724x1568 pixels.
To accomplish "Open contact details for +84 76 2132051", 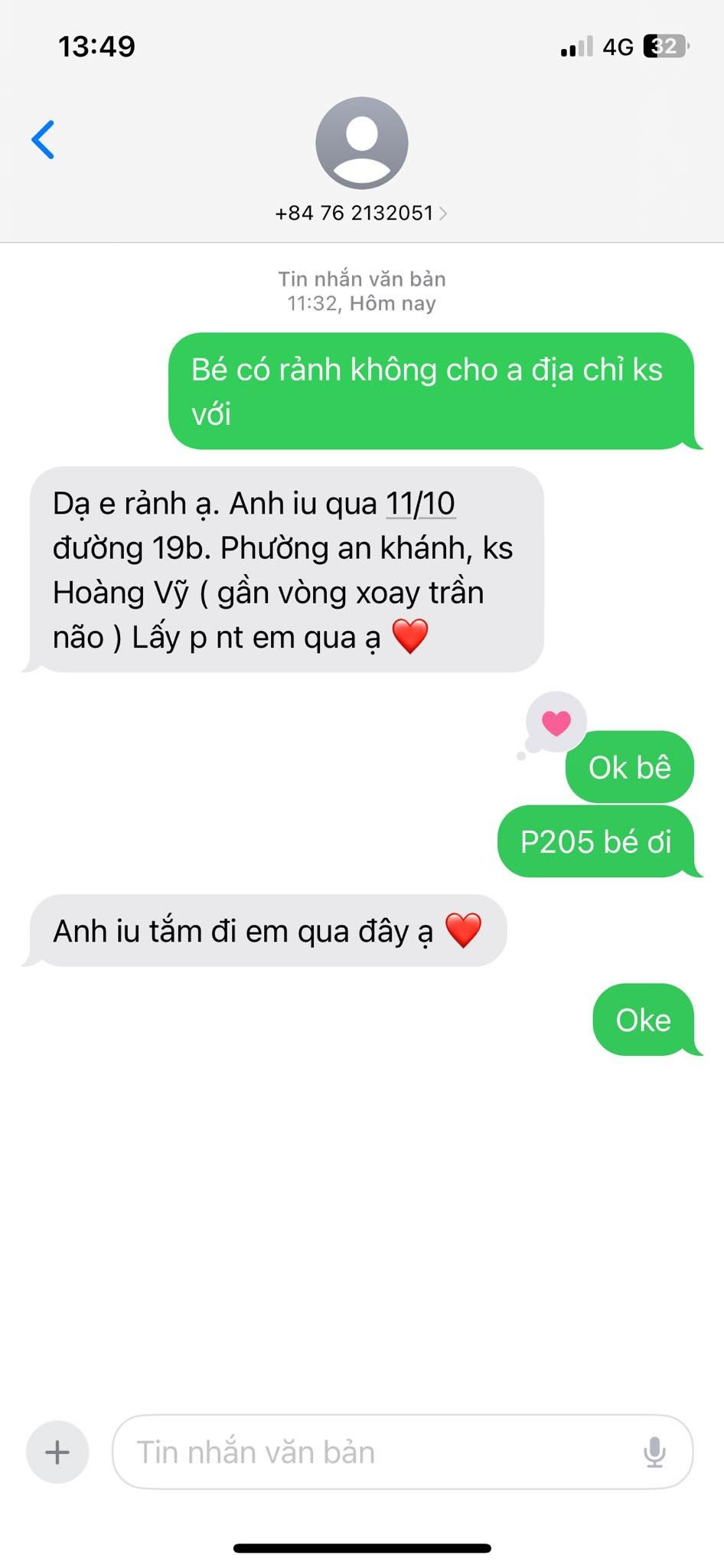I will click(361, 213).
